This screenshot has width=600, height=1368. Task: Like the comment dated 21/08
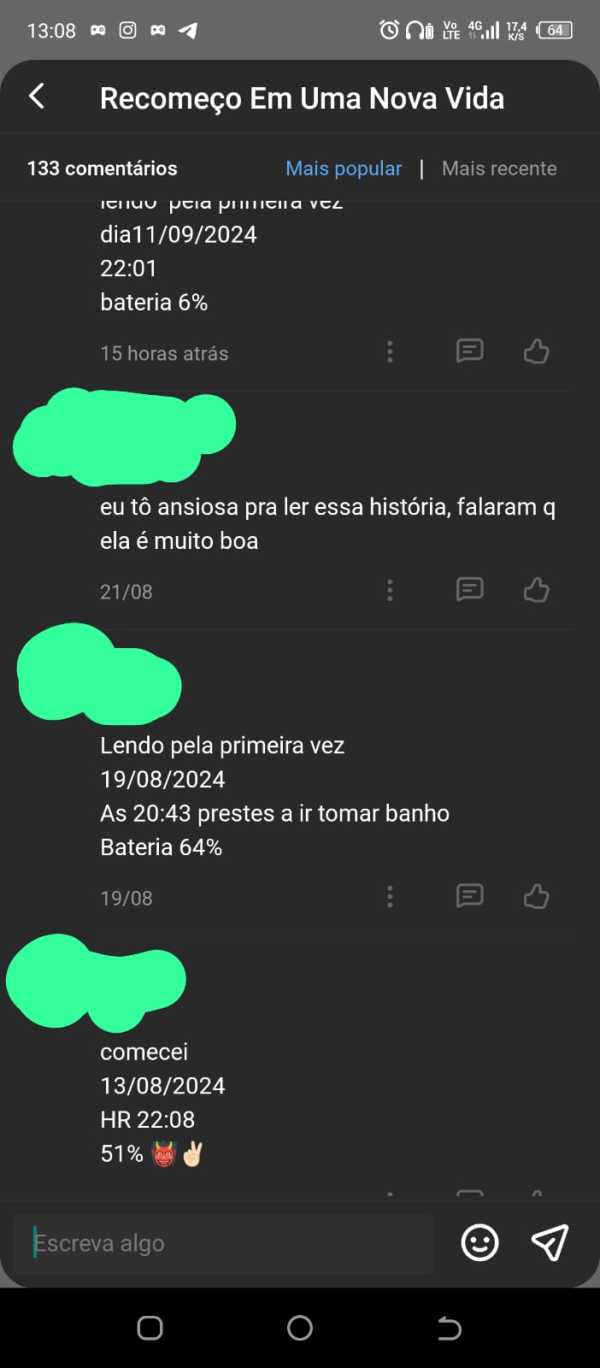click(x=536, y=589)
